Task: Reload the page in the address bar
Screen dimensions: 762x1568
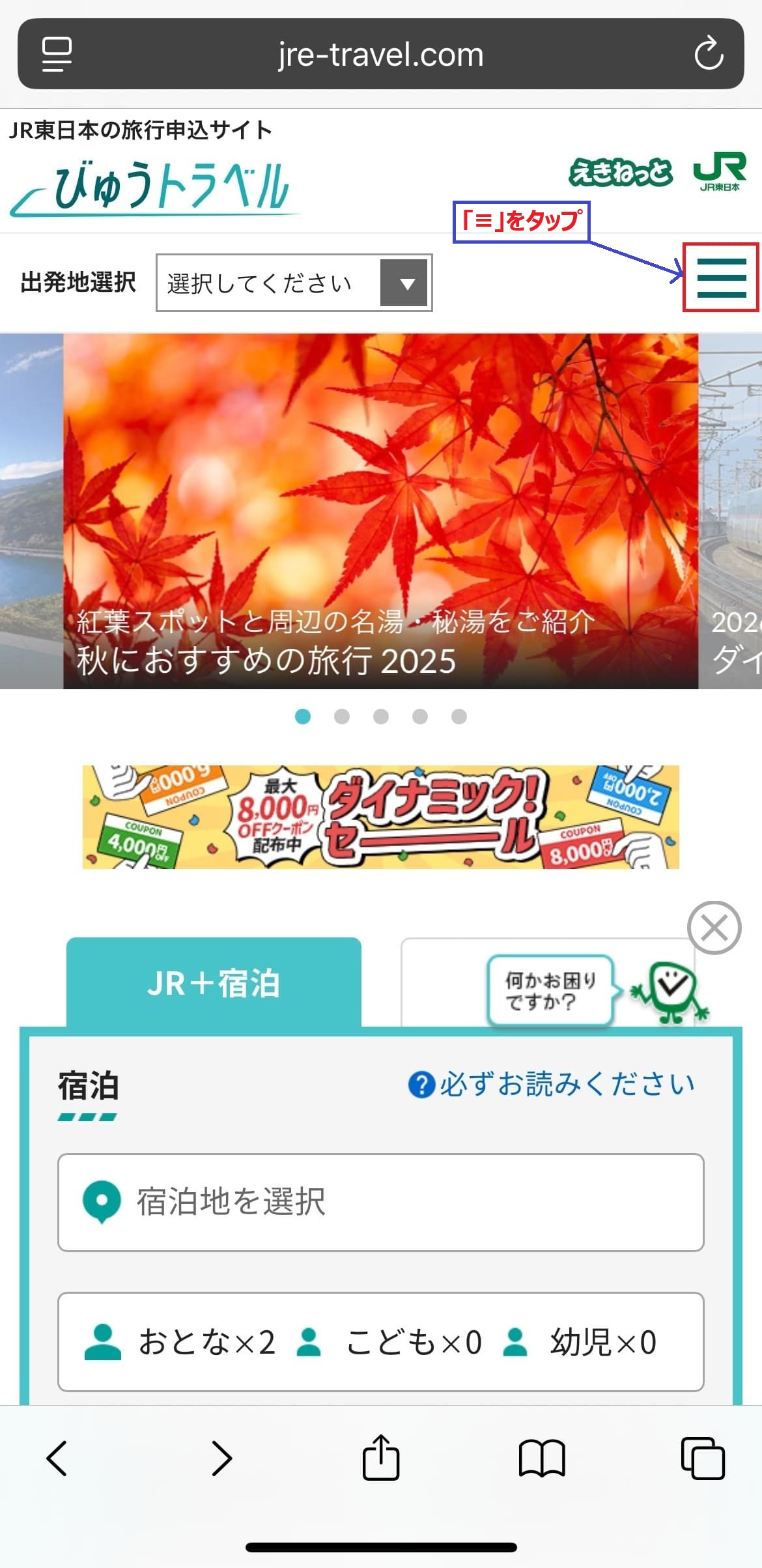Action: coord(709,54)
